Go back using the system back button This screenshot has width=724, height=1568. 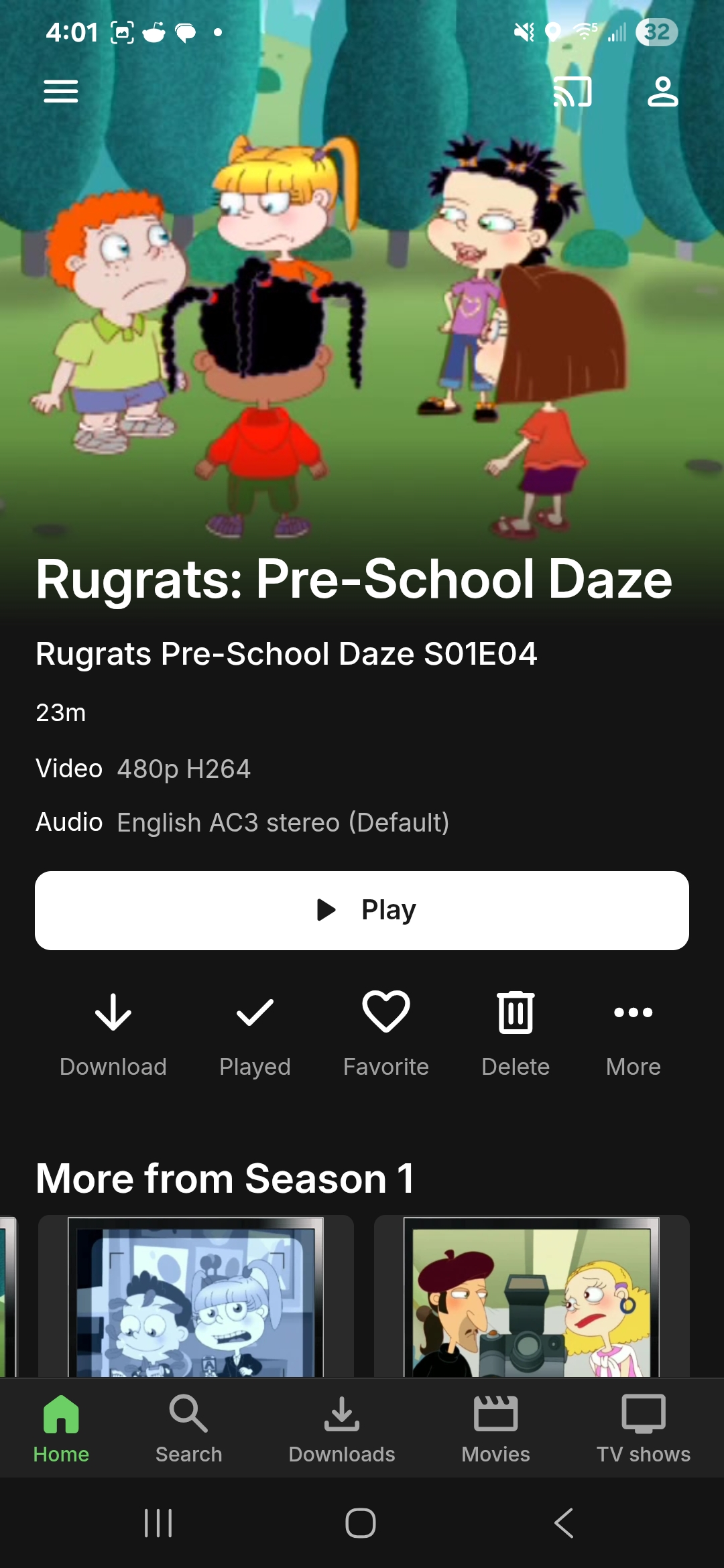tap(563, 1522)
